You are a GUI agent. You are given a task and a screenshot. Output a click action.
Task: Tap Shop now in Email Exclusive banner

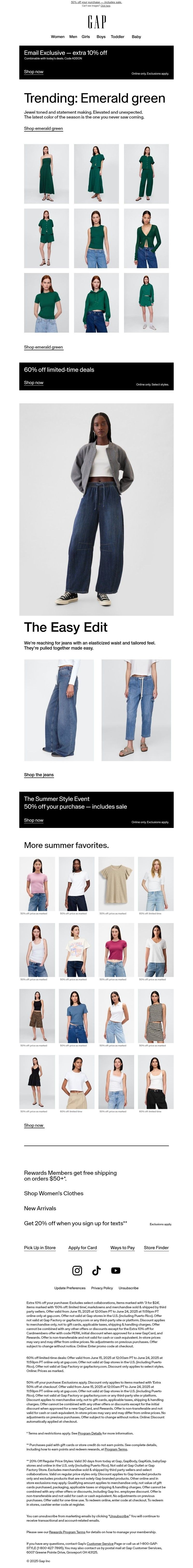pyautogui.click(x=34, y=72)
